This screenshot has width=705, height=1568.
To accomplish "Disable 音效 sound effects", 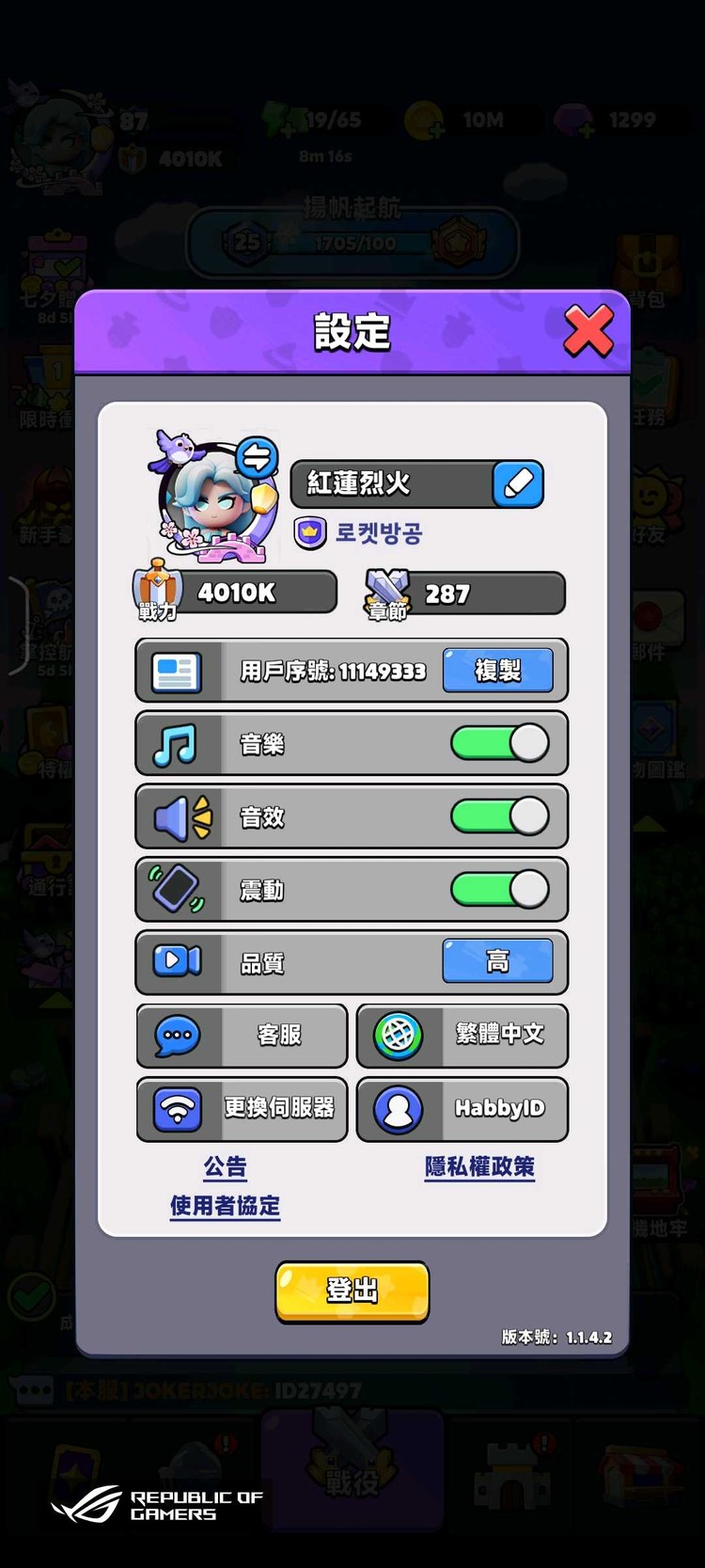I will click(500, 816).
